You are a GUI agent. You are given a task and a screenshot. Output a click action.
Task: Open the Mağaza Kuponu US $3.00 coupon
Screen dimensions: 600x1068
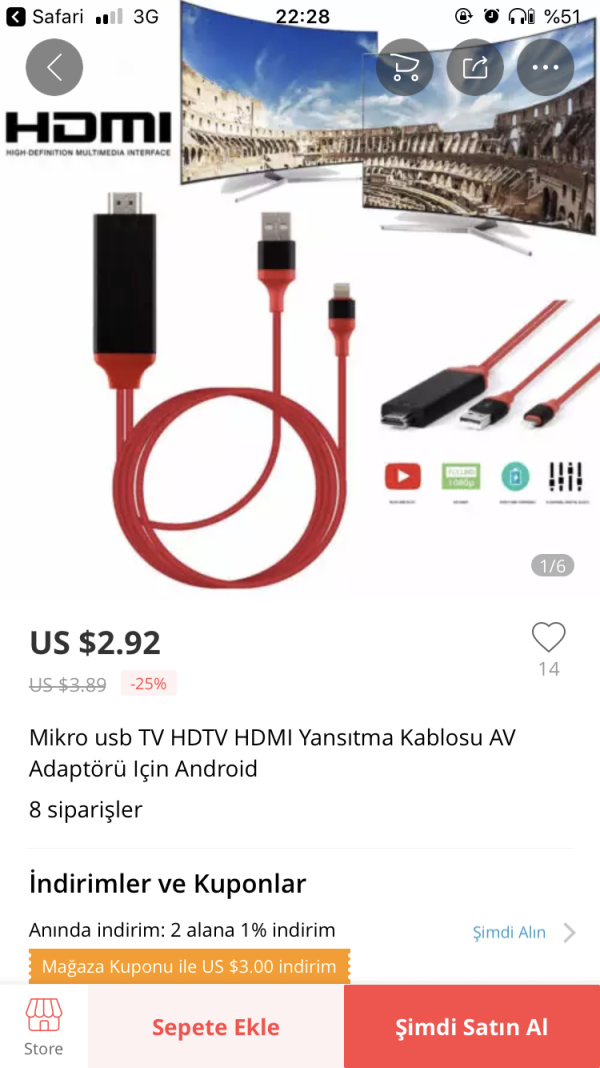[x=189, y=966]
